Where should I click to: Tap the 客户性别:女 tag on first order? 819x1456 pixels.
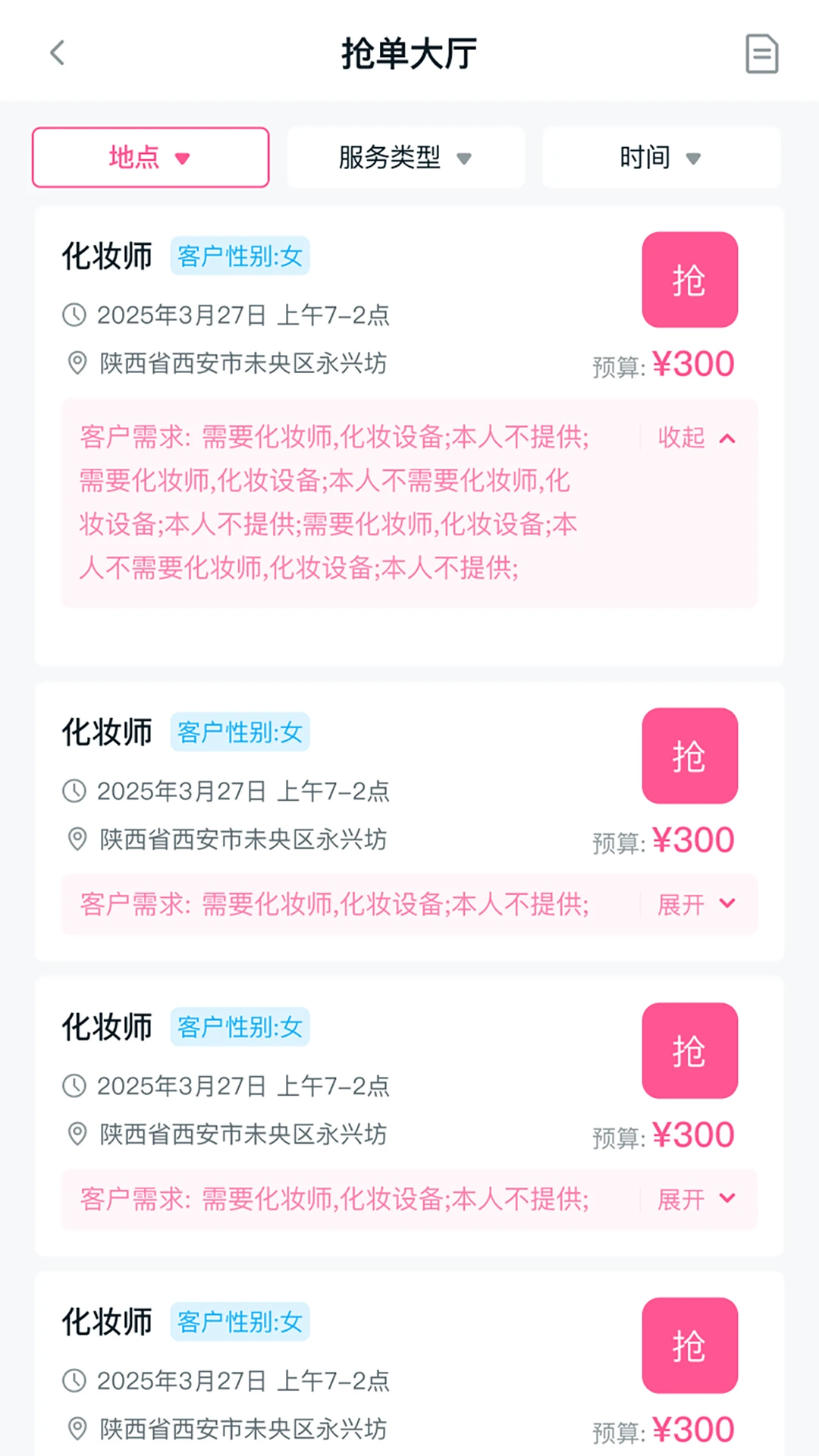pos(240,256)
